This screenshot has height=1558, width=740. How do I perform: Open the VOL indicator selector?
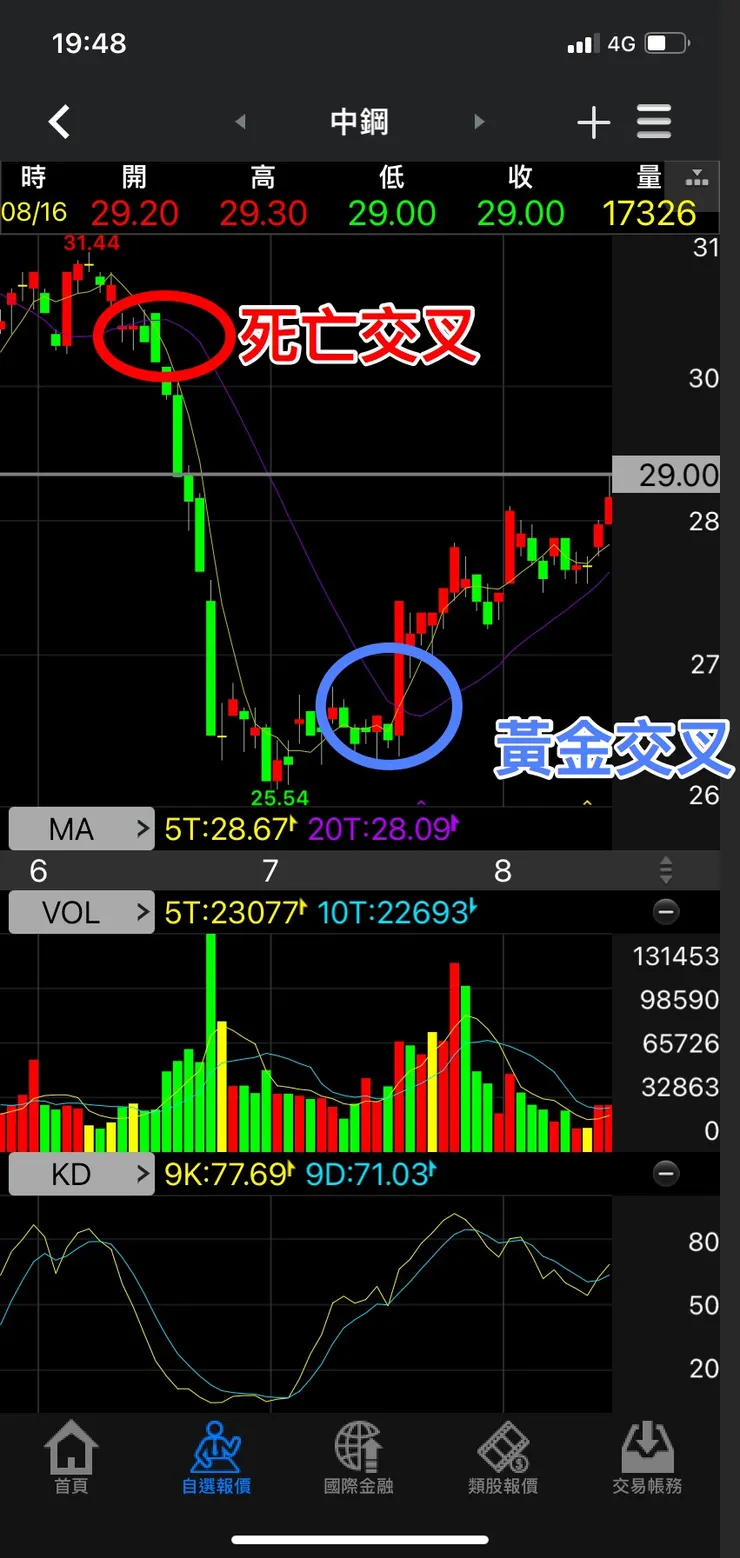click(82, 912)
